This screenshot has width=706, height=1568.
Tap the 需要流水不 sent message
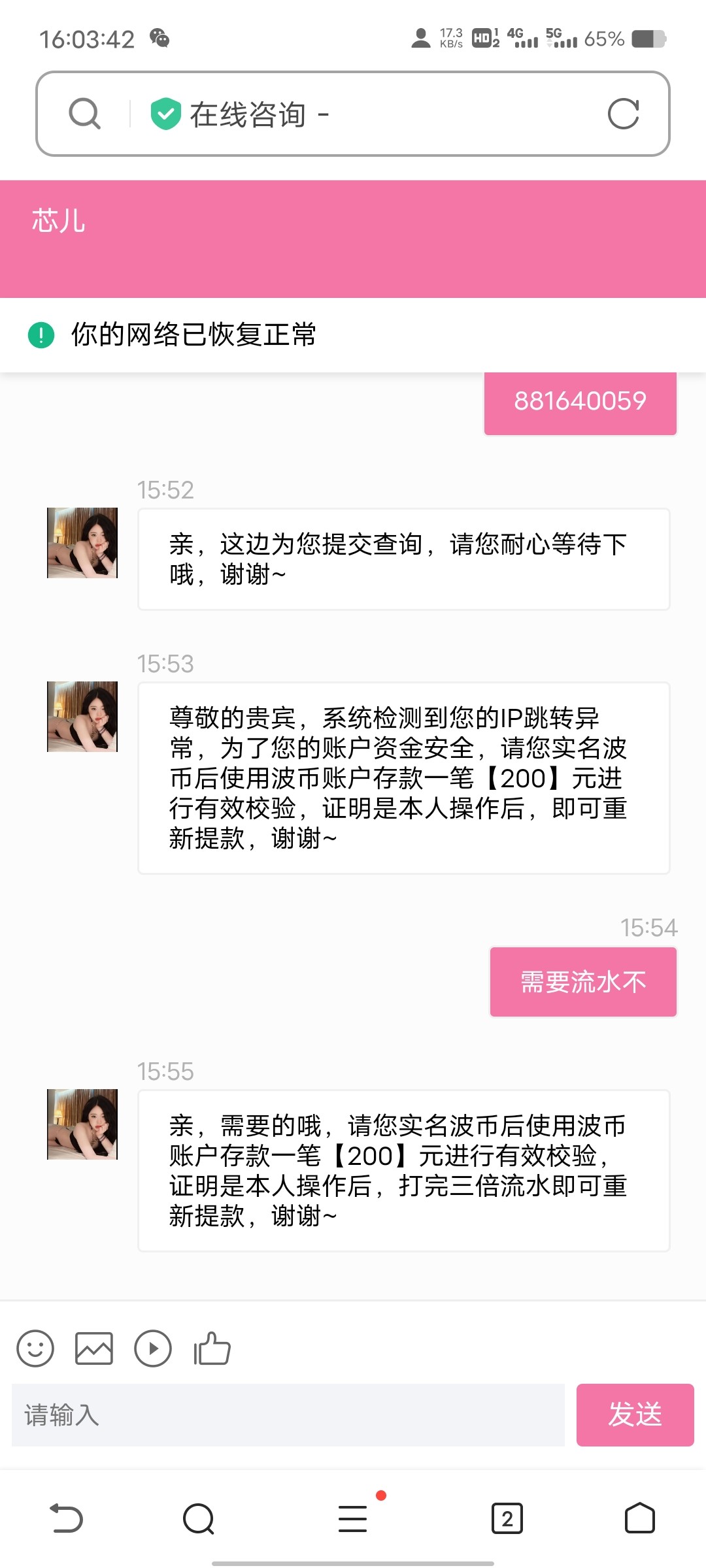pyautogui.click(x=582, y=981)
